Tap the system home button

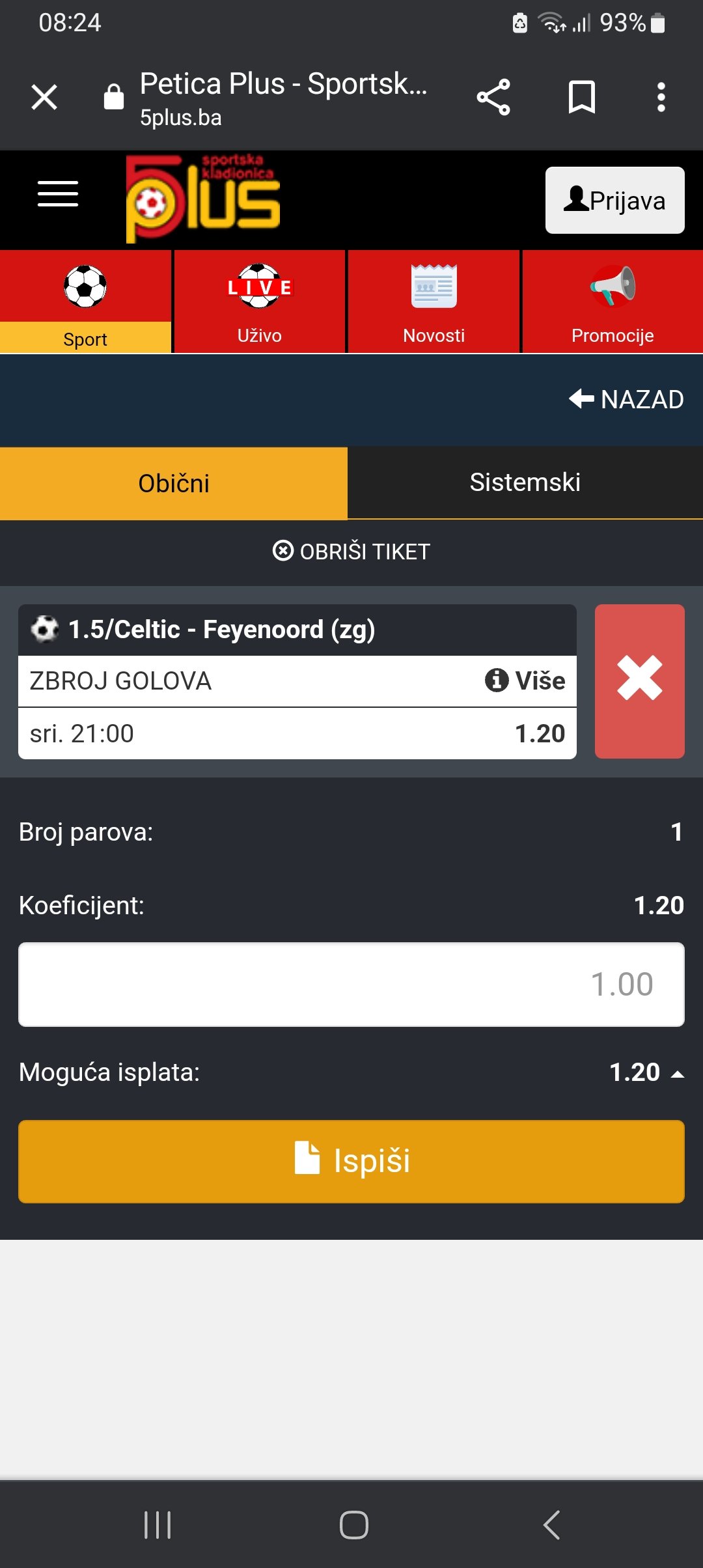353,1524
